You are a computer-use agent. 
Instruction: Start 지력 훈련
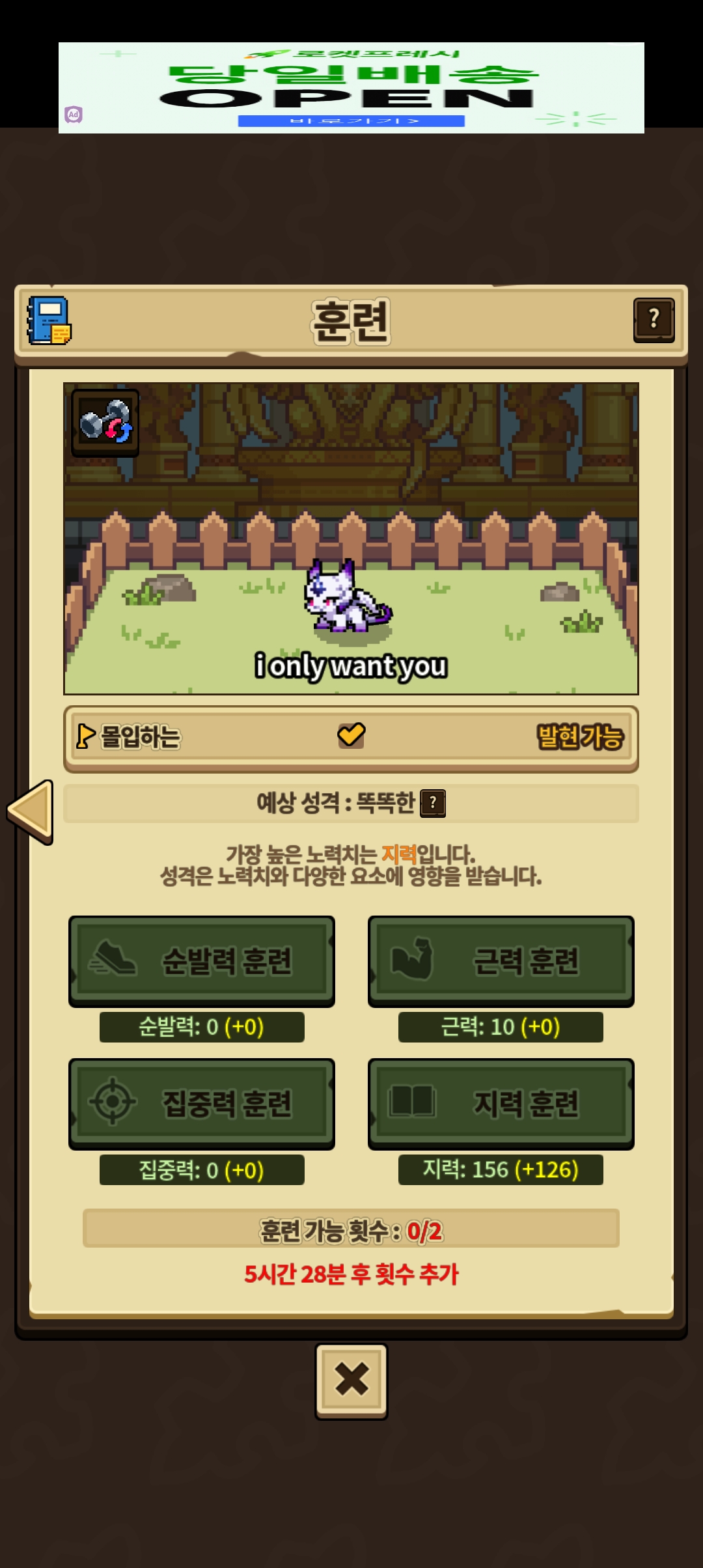(501, 1104)
